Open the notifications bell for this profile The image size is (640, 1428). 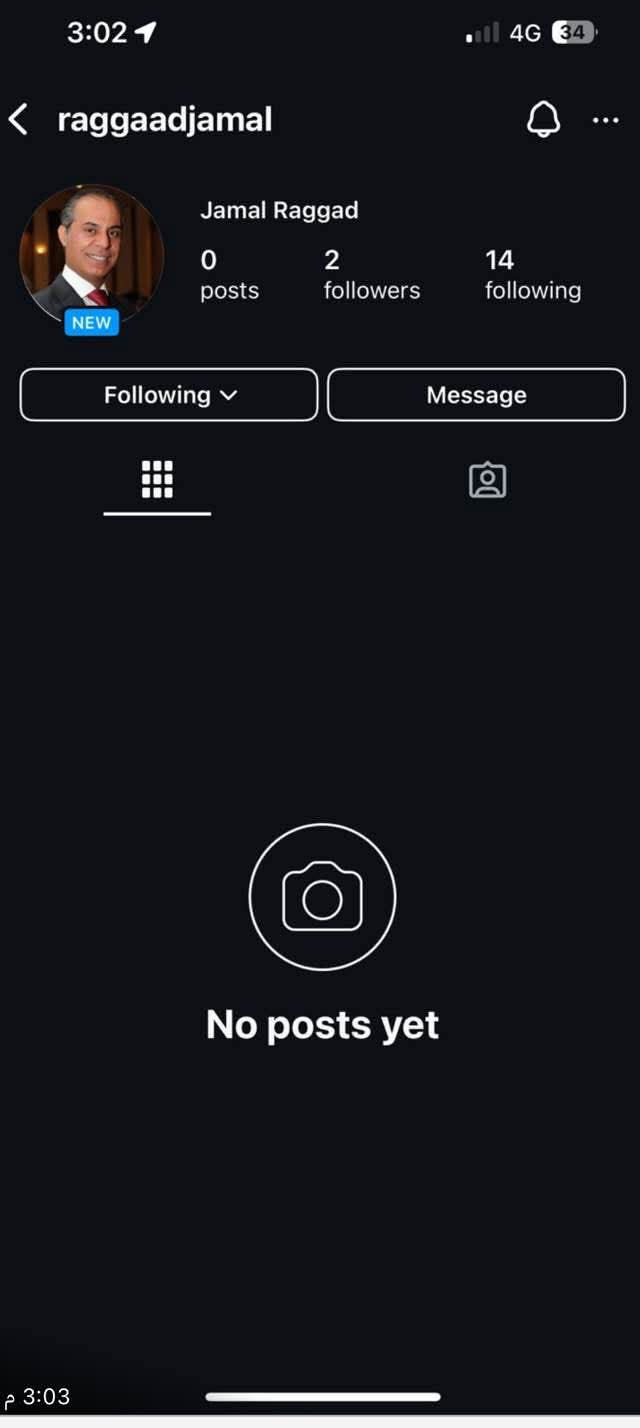pyautogui.click(x=543, y=120)
